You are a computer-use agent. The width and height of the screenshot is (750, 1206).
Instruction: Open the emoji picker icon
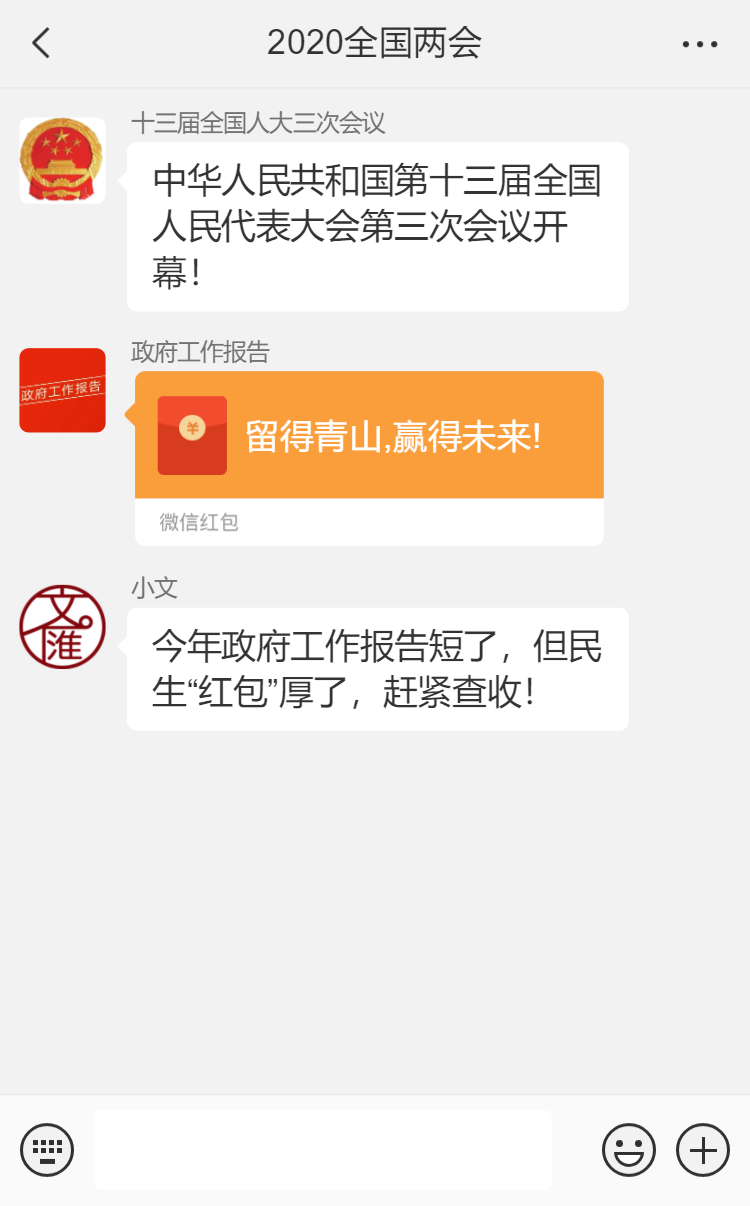628,1150
